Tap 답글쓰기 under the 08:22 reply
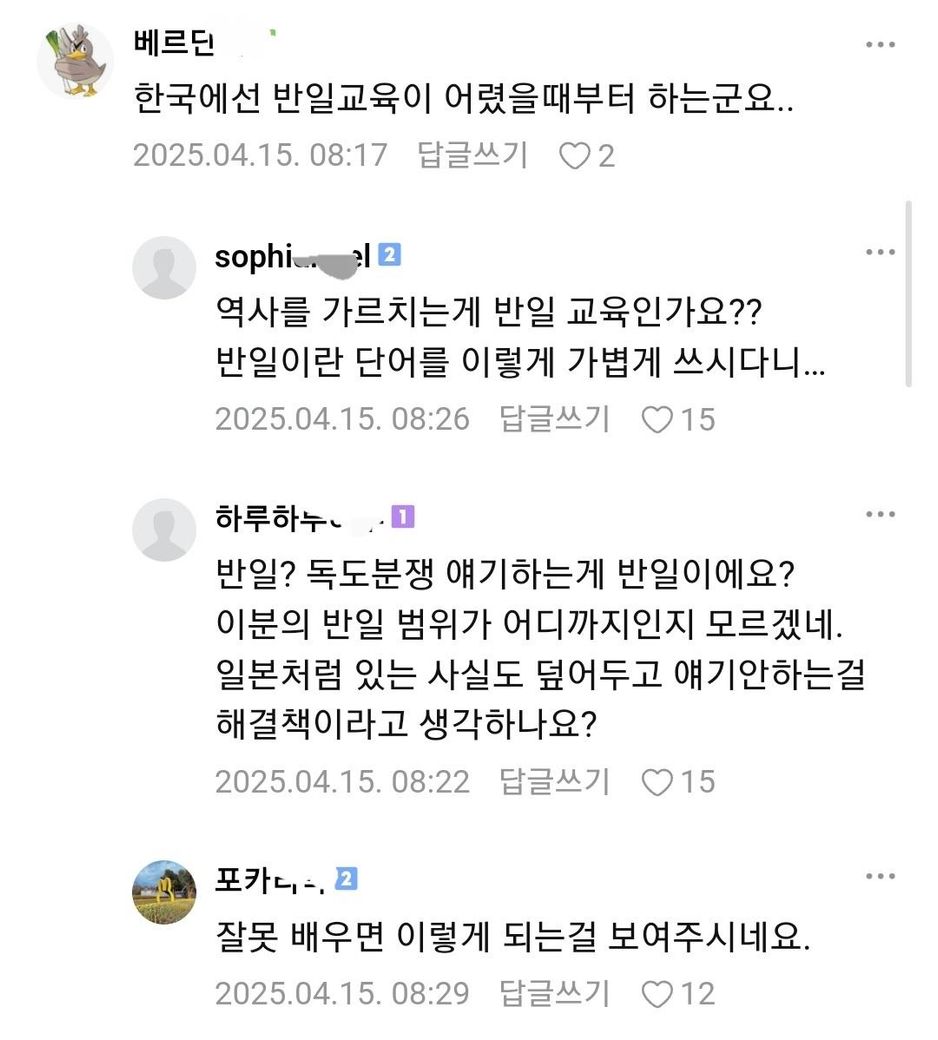Image resolution: width=938 pixels, height=1040 pixels. pos(554,781)
